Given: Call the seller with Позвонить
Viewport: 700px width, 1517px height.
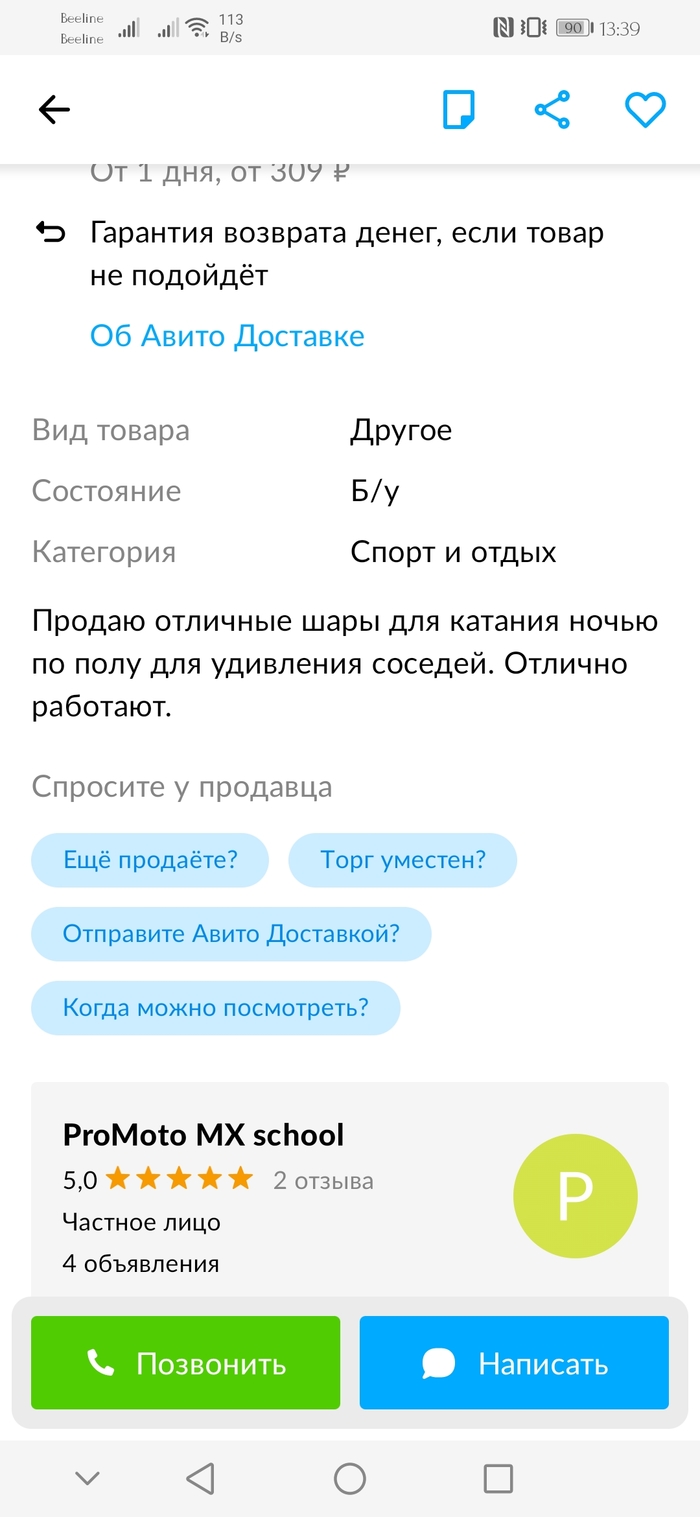Looking at the screenshot, I should (x=186, y=1363).
